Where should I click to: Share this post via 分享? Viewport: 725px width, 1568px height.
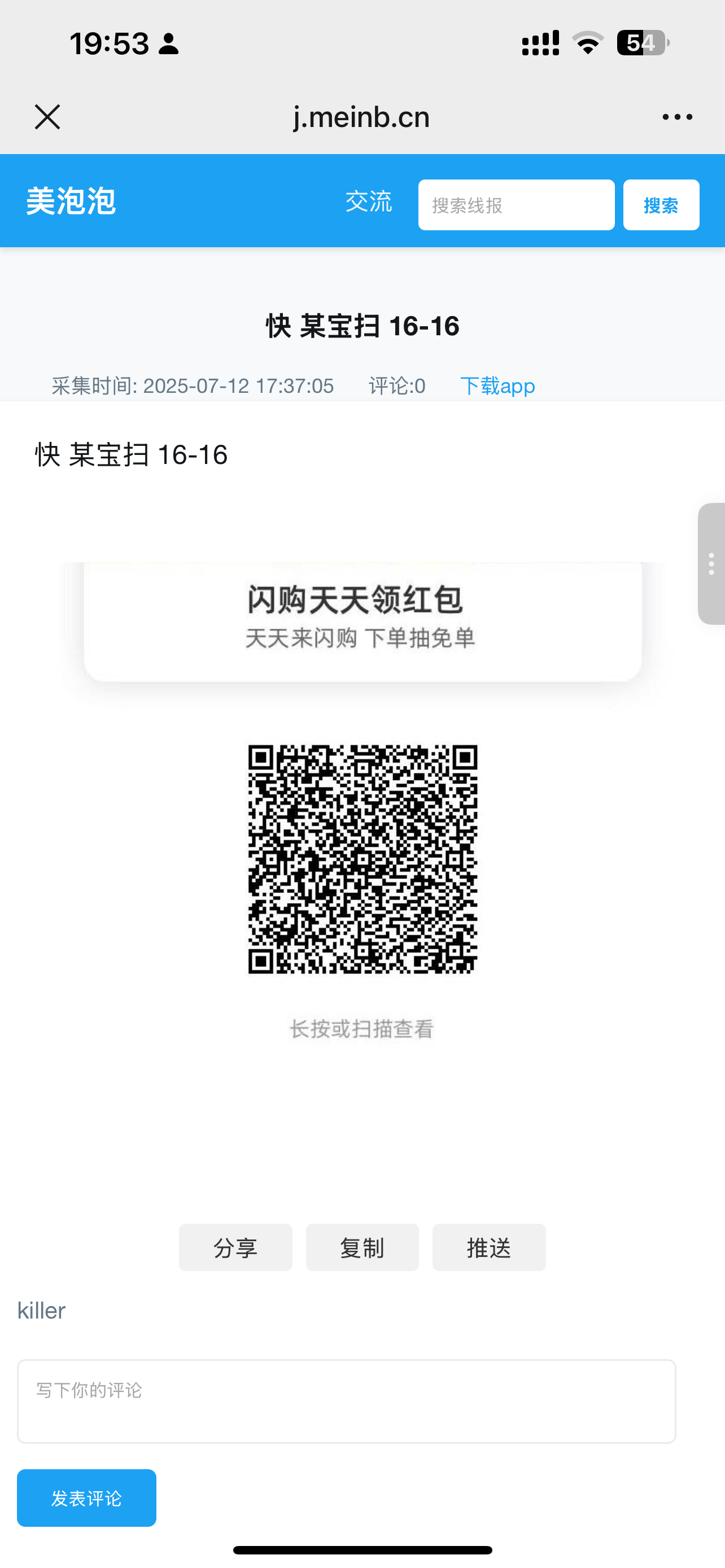click(x=235, y=1247)
